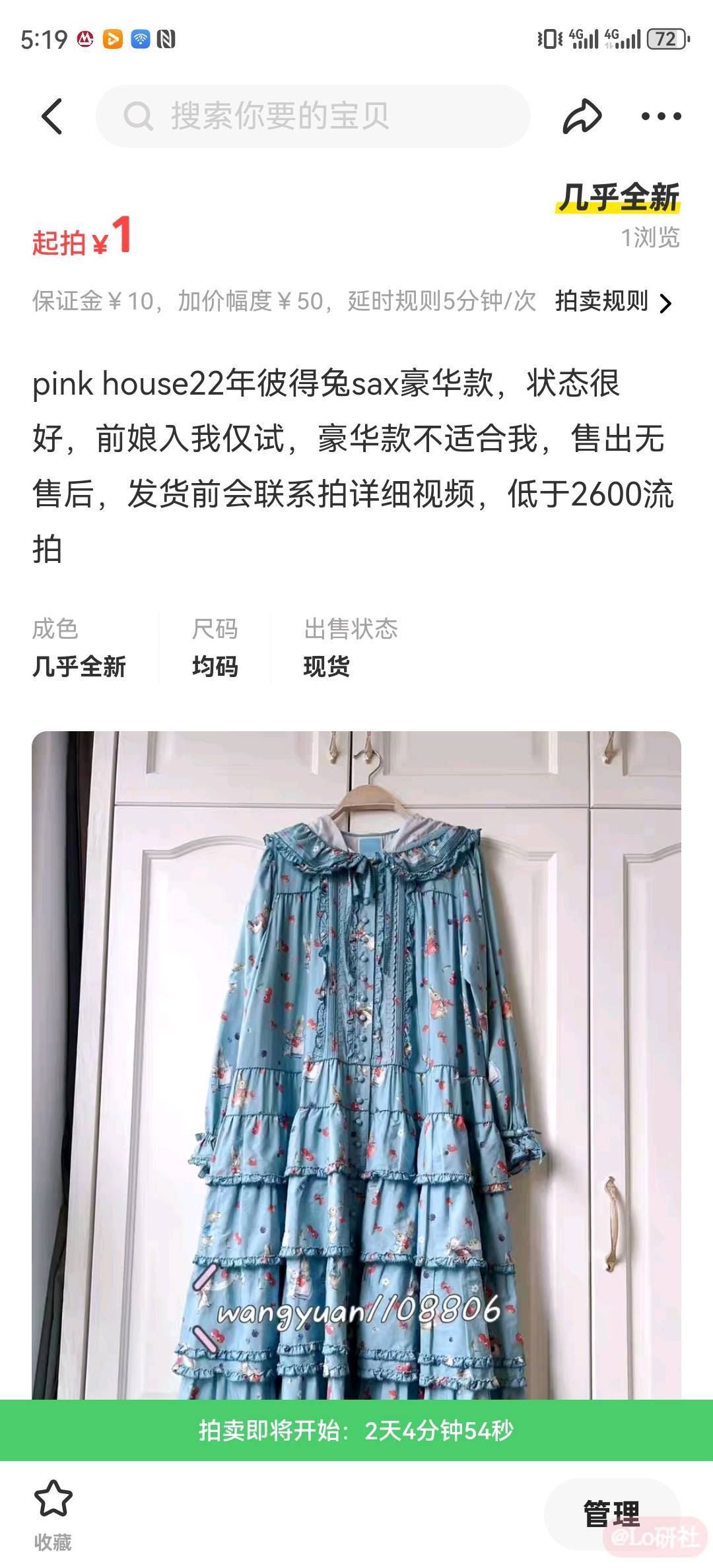Share this auction listing
Image resolution: width=713 pixels, height=1568 pixels.
(x=582, y=116)
